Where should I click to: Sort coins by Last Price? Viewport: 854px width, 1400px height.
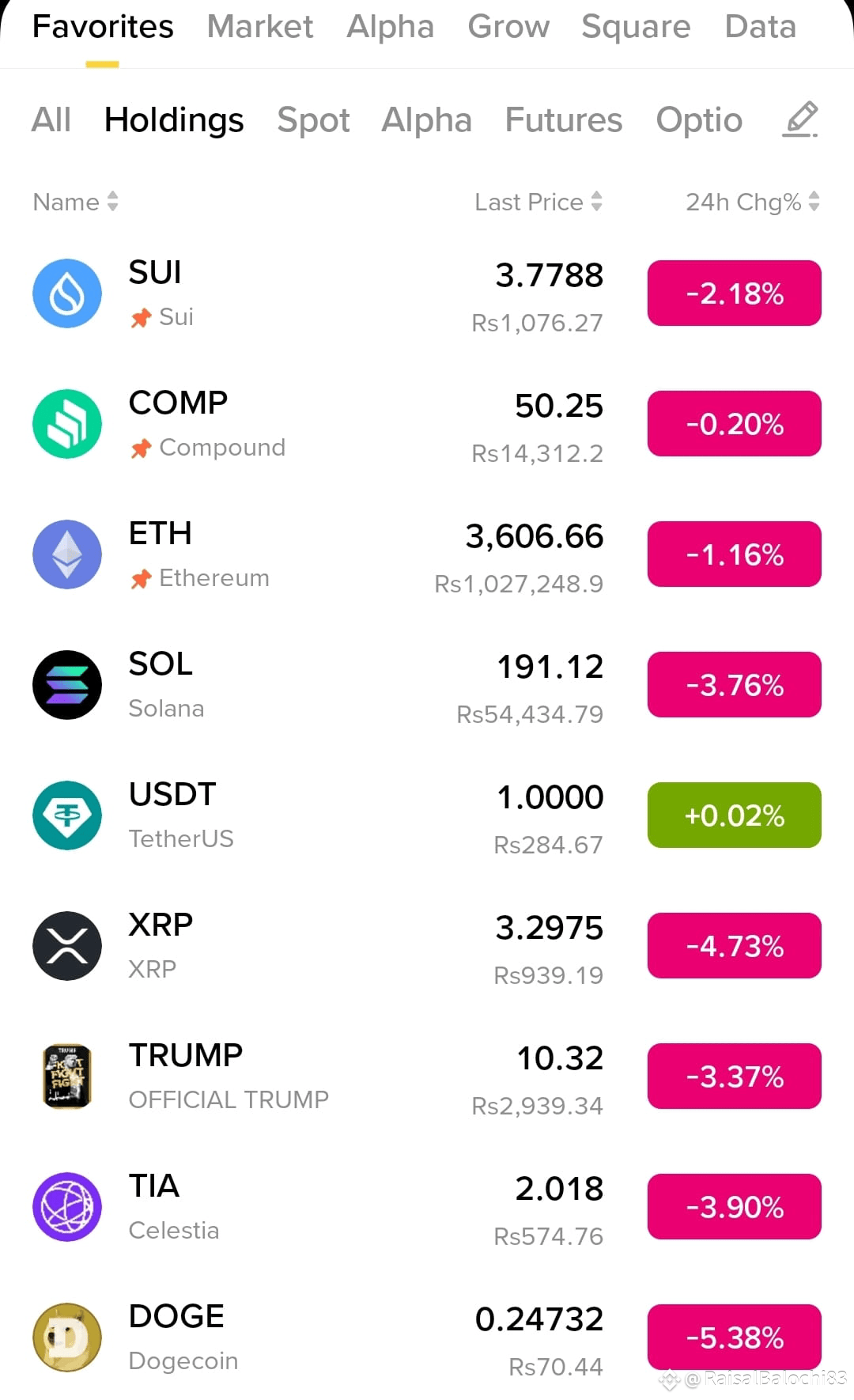click(538, 202)
